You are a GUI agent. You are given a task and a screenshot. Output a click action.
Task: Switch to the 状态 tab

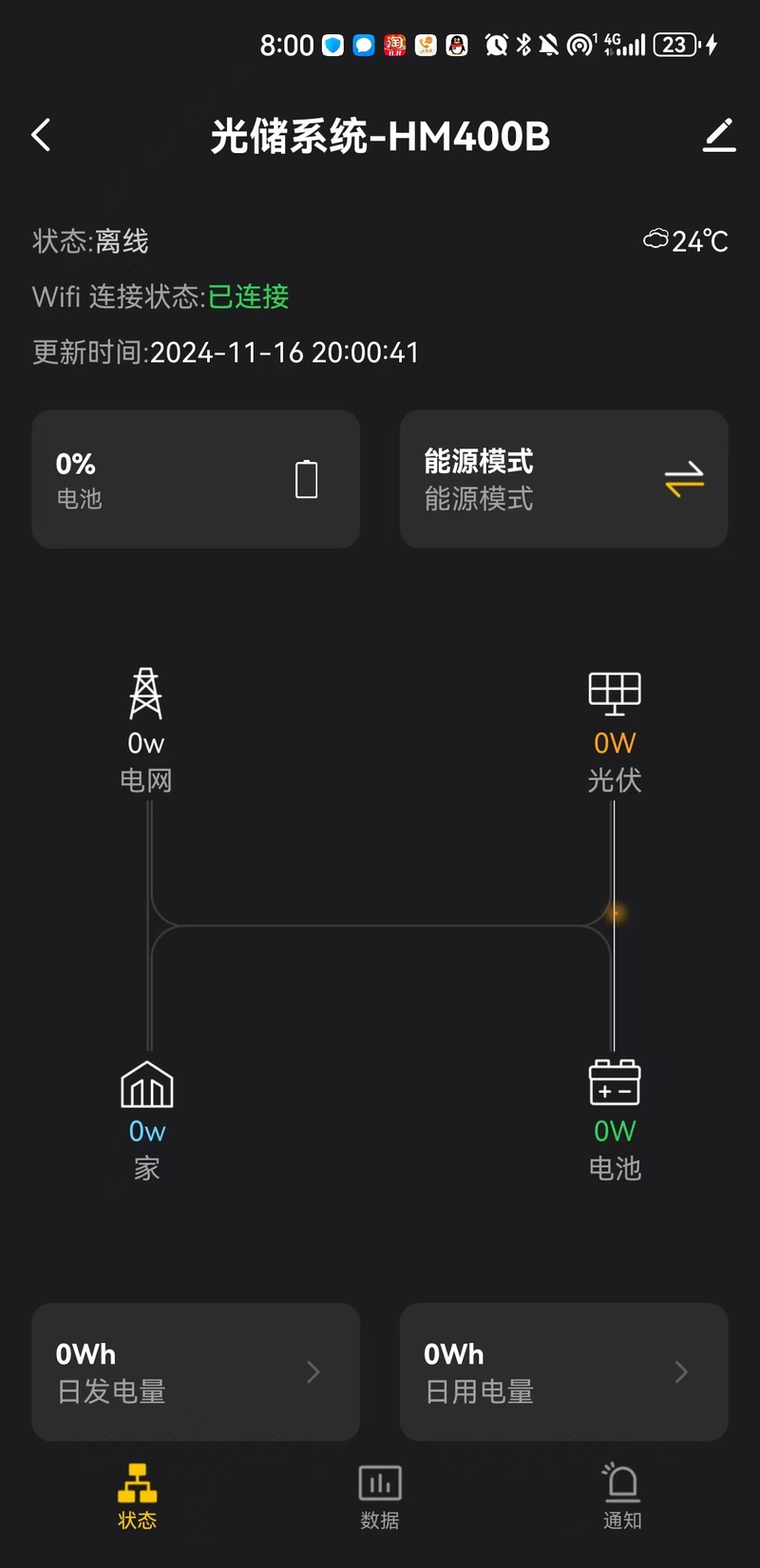[138, 1497]
